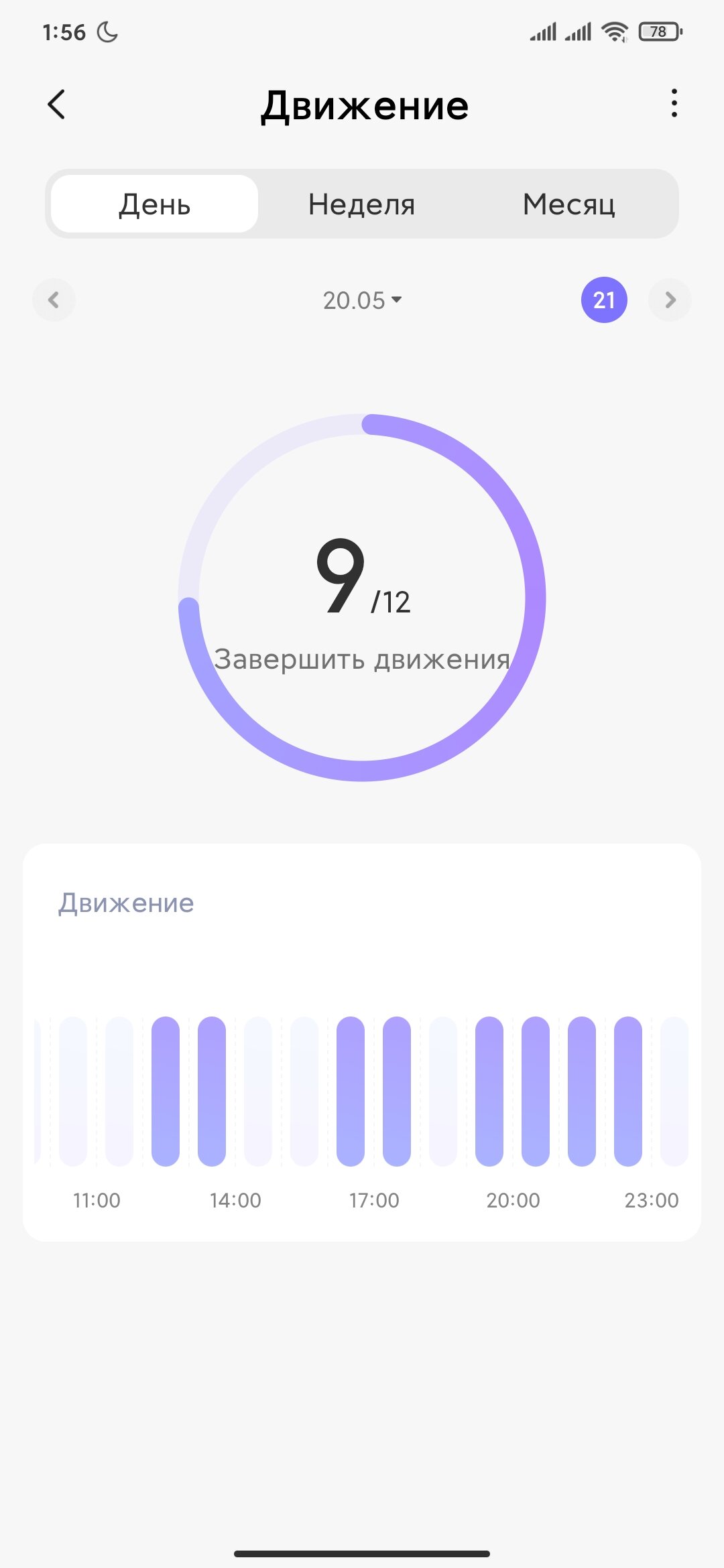Switch to the Месяц tab
Viewport: 724px width, 1568px height.
pyautogui.click(x=568, y=204)
